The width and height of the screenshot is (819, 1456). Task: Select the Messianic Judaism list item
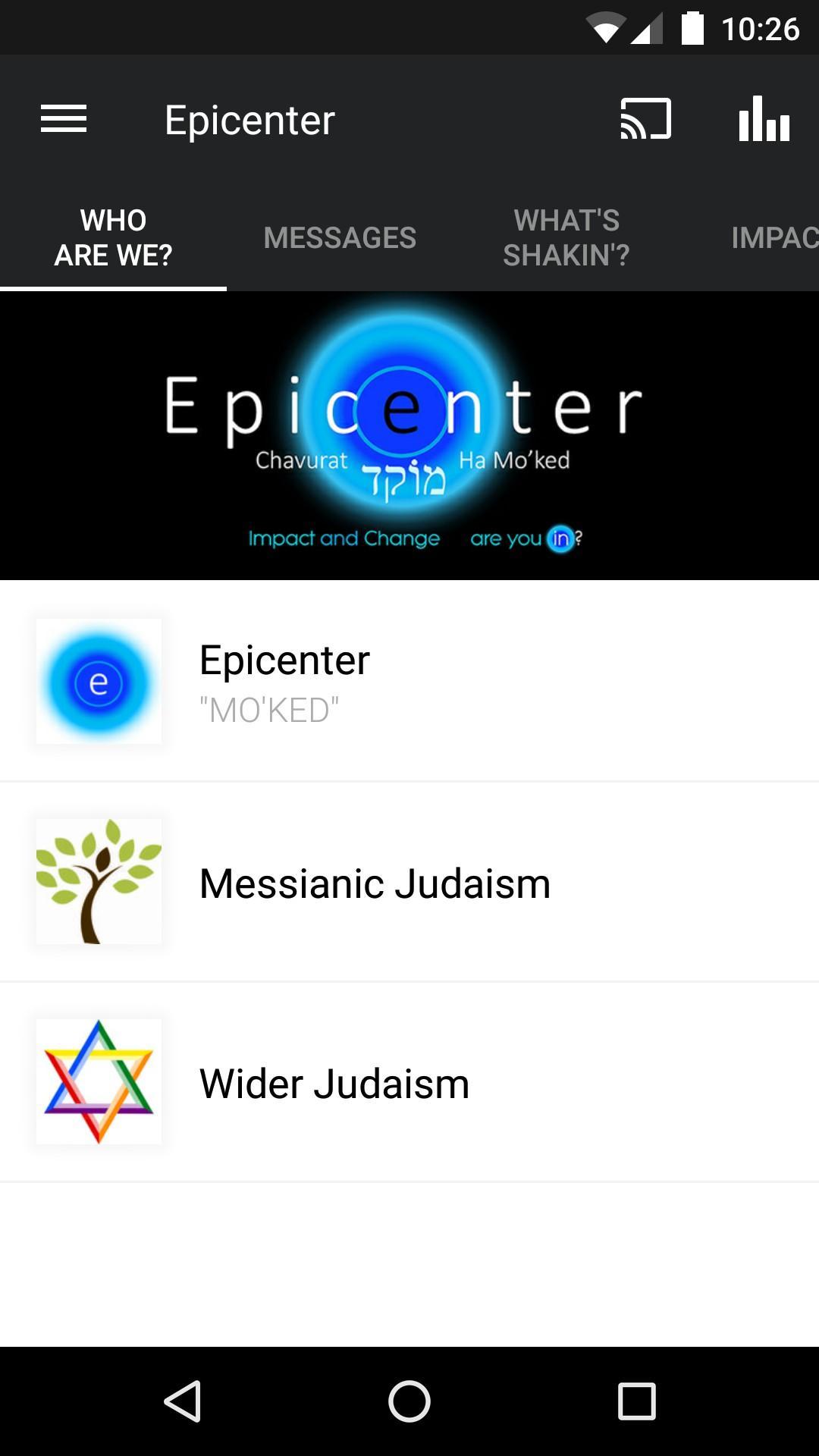(409, 882)
